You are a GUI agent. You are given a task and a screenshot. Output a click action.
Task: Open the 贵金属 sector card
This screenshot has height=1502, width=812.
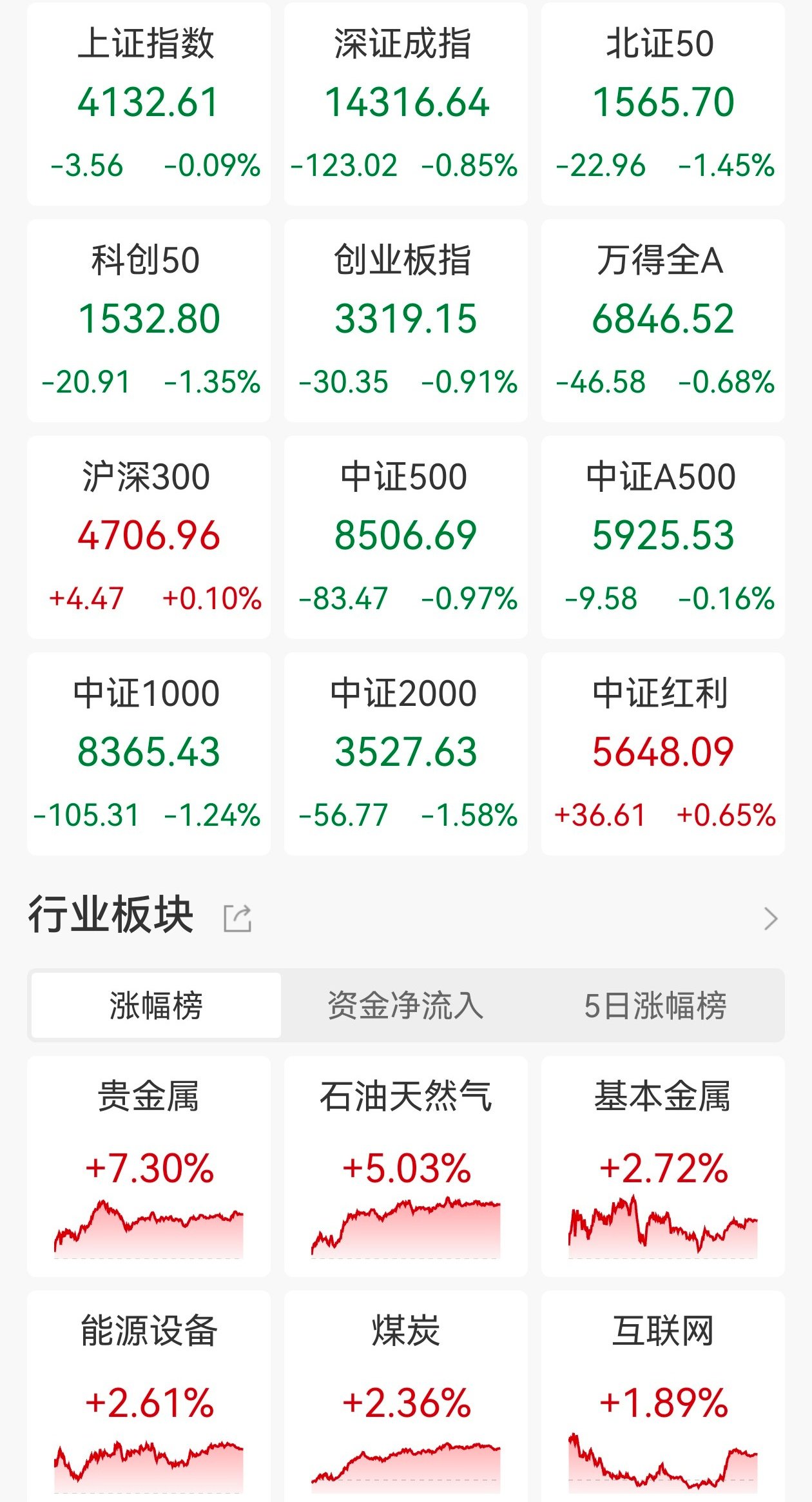click(x=149, y=1166)
